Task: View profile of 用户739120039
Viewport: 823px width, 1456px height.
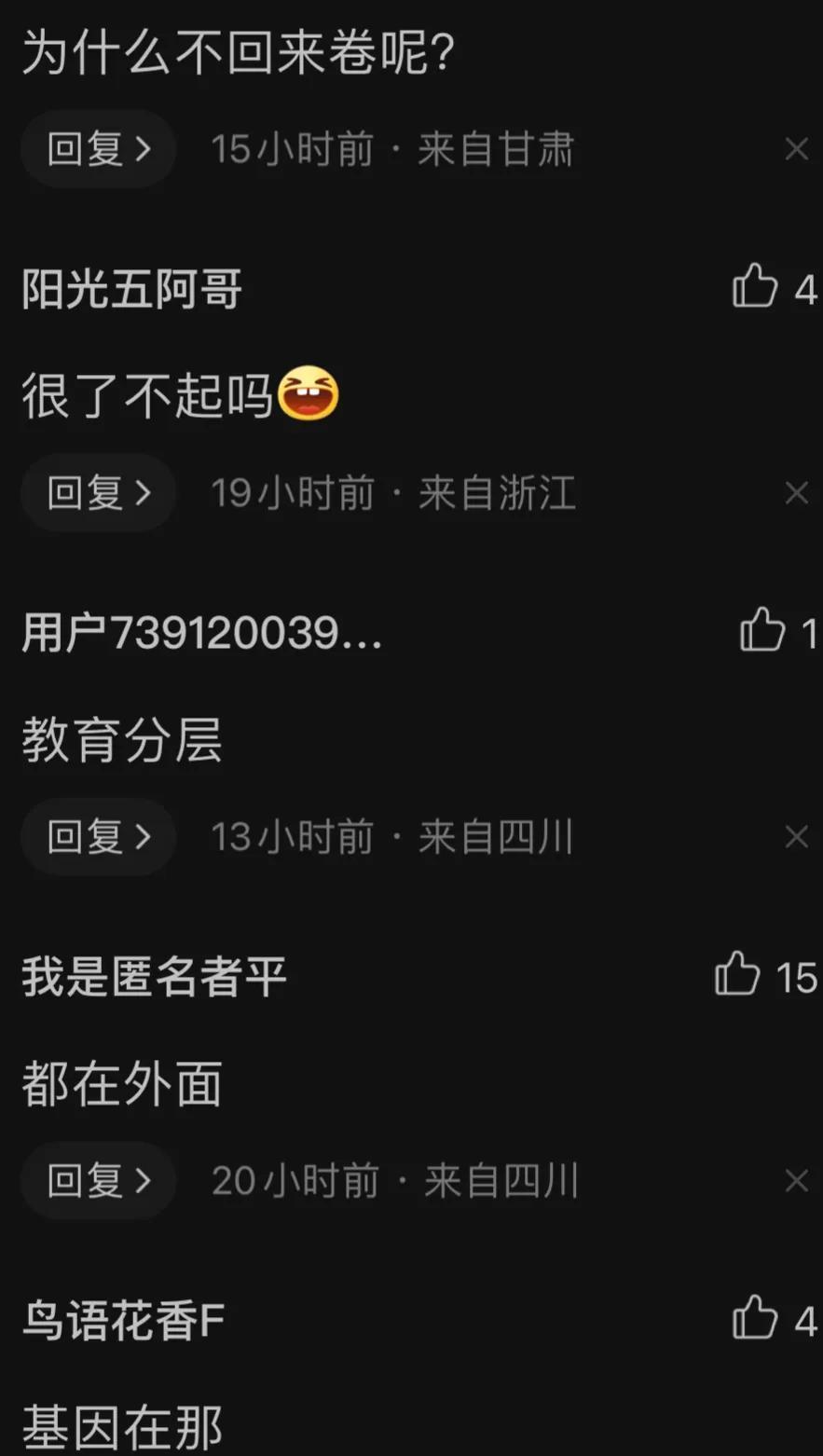Action: click(200, 632)
